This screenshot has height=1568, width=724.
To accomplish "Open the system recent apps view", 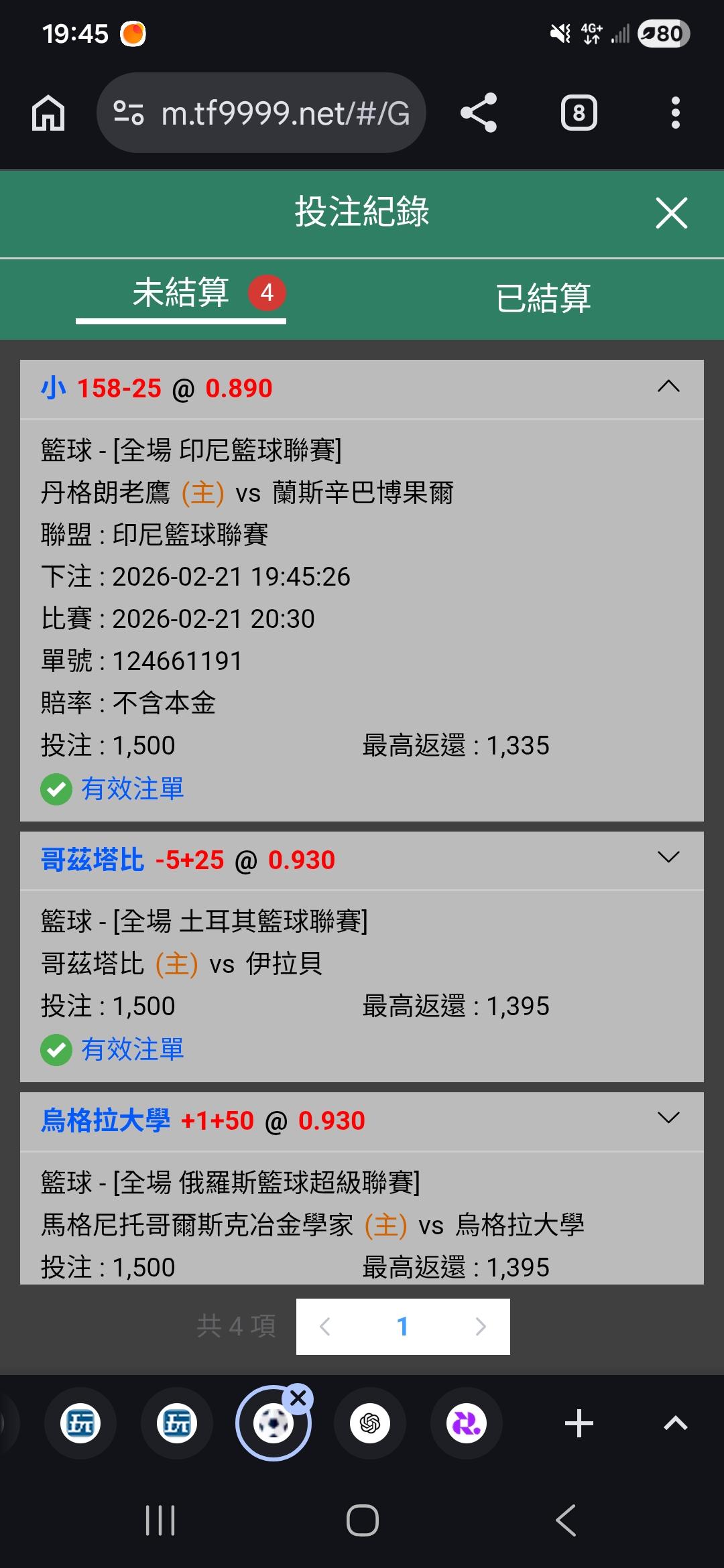I will pos(160,1520).
